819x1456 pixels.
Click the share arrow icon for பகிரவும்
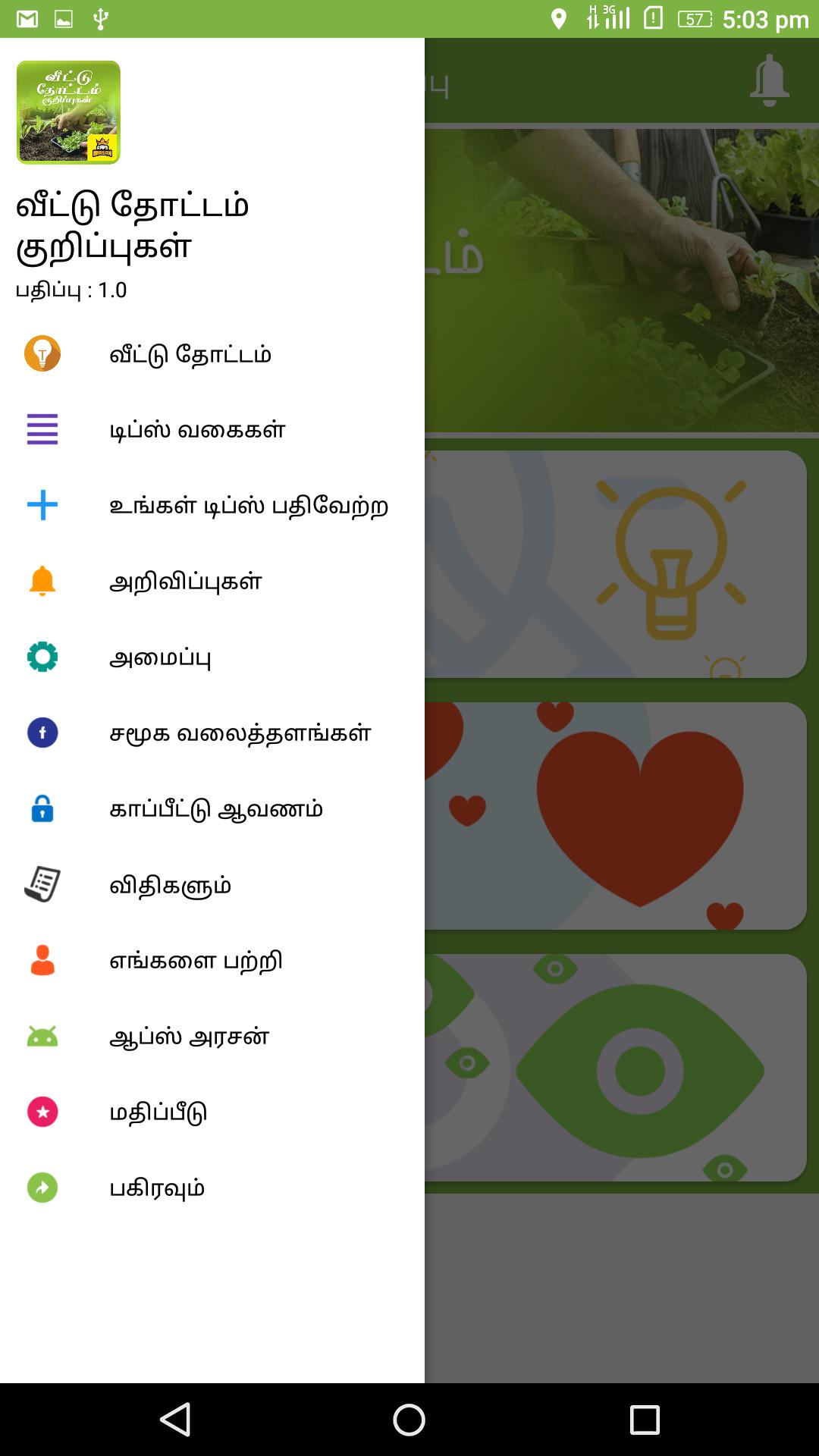point(42,1188)
